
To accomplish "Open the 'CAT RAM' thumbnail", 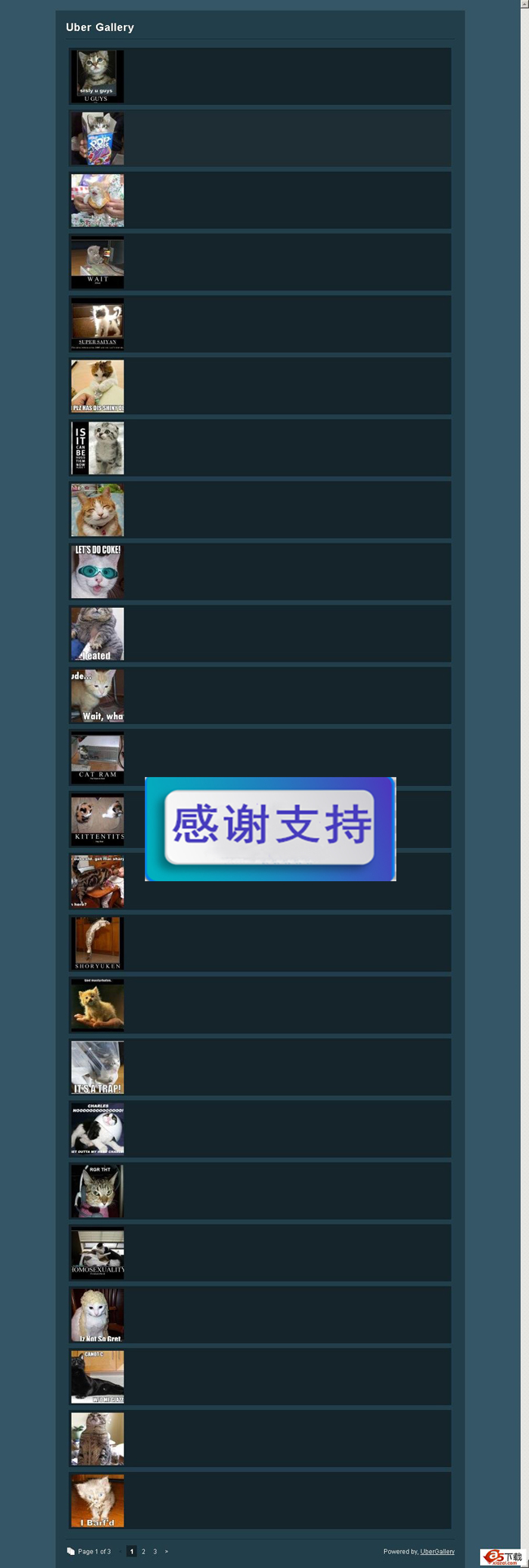I will pos(97,758).
